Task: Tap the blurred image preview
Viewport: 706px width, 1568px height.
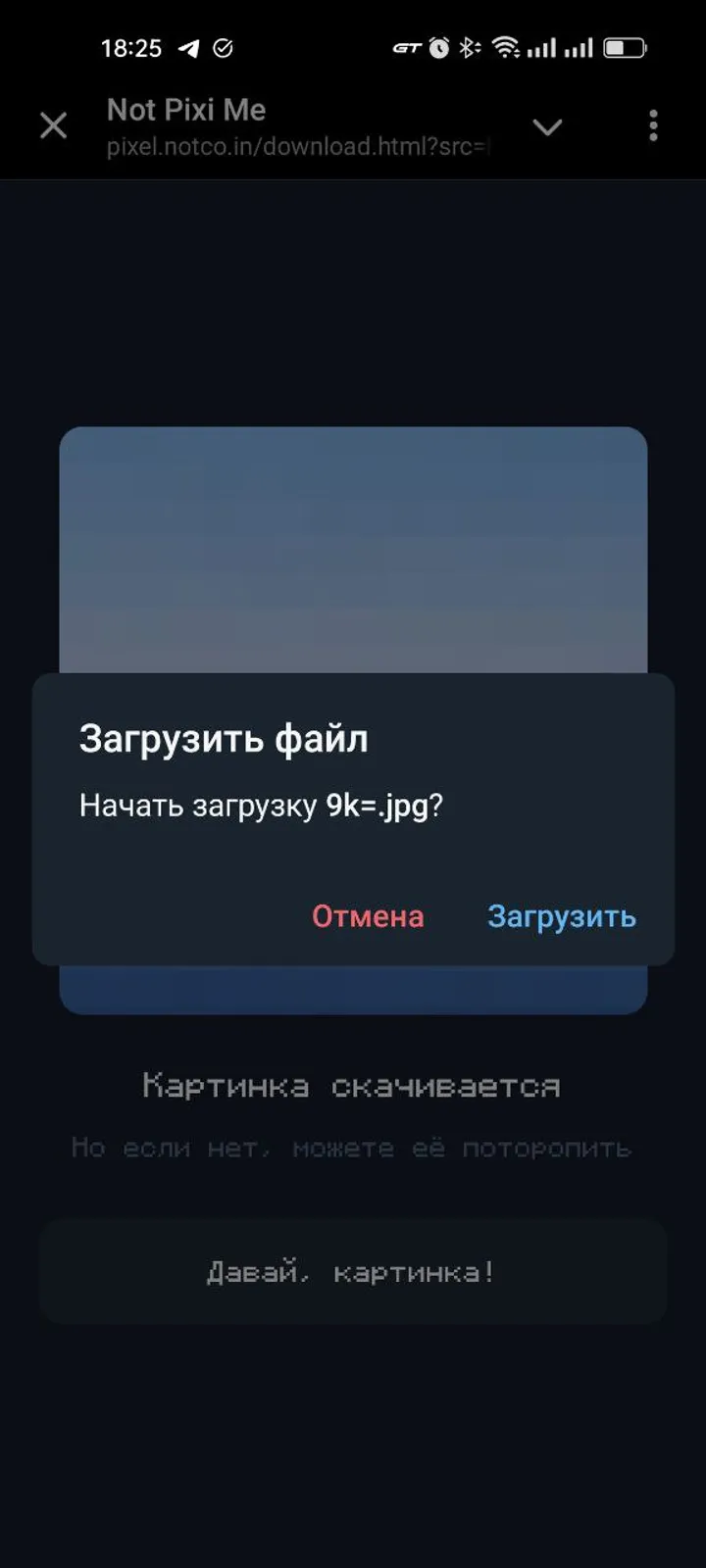Action: pyautogui.click(x=353, y=549)
